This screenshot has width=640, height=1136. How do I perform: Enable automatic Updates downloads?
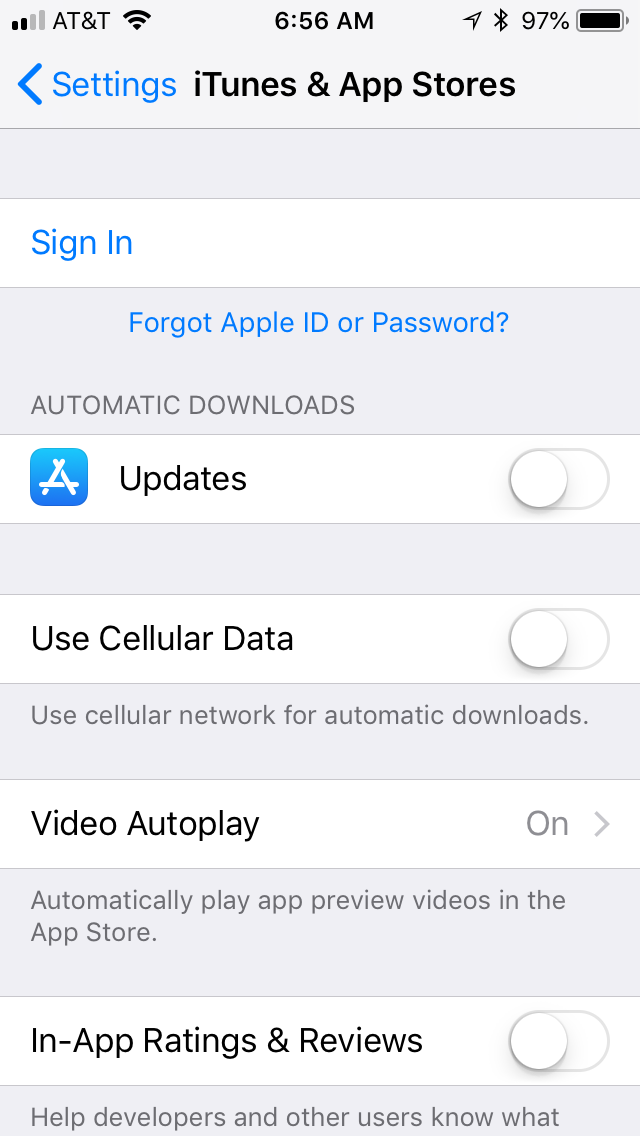click(x=559, y=479)
